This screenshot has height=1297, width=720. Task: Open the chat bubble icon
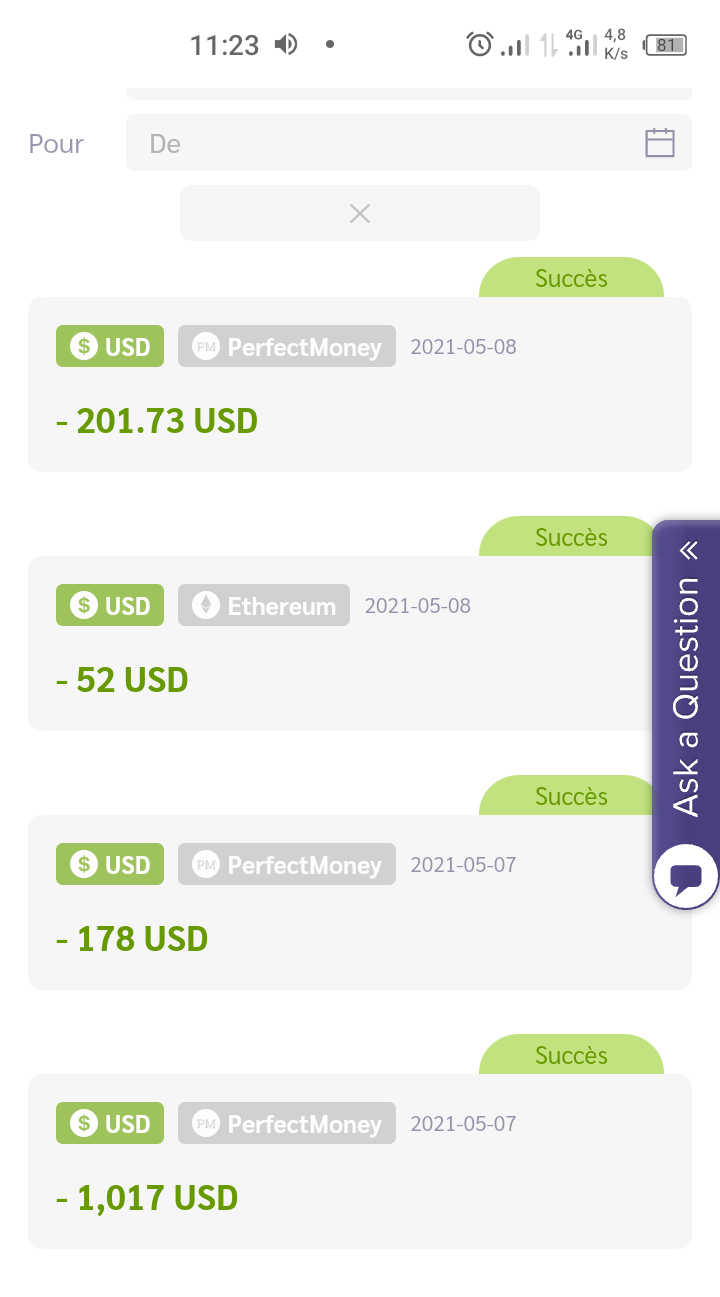tap(686, 877)
